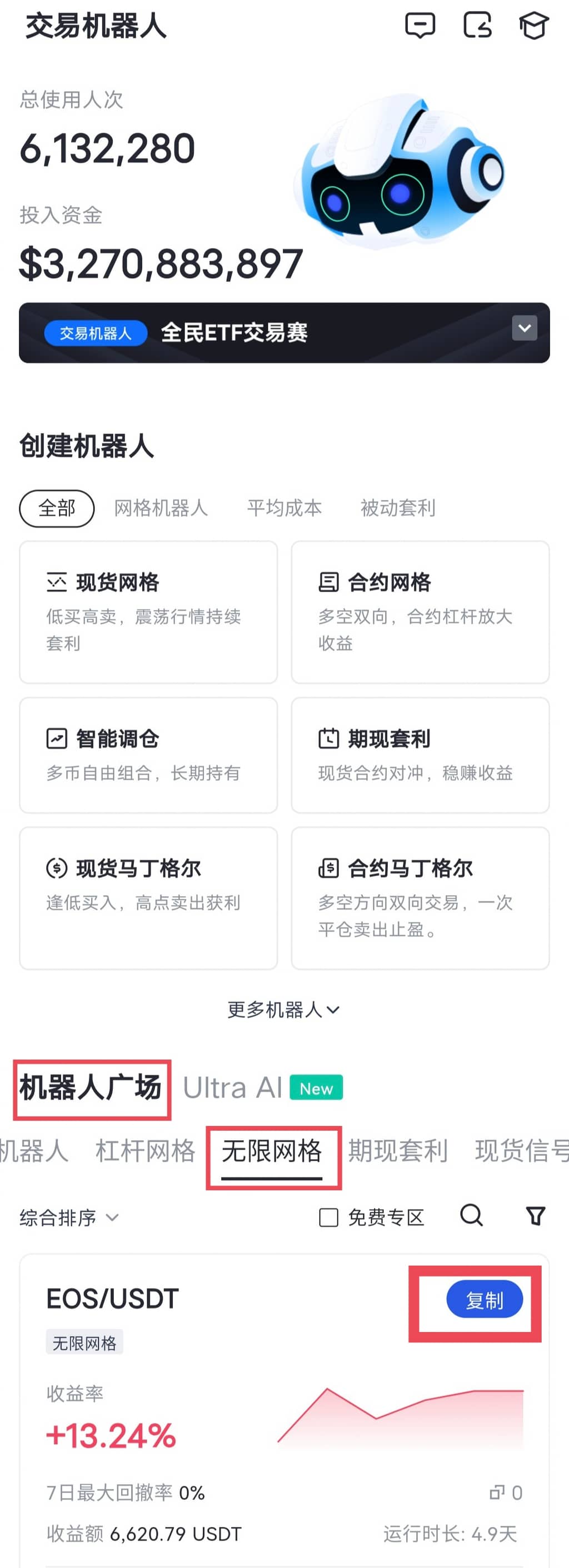Expand the 全民ETF交易赛 banner

pyautogui.click(x=524, y=328)
